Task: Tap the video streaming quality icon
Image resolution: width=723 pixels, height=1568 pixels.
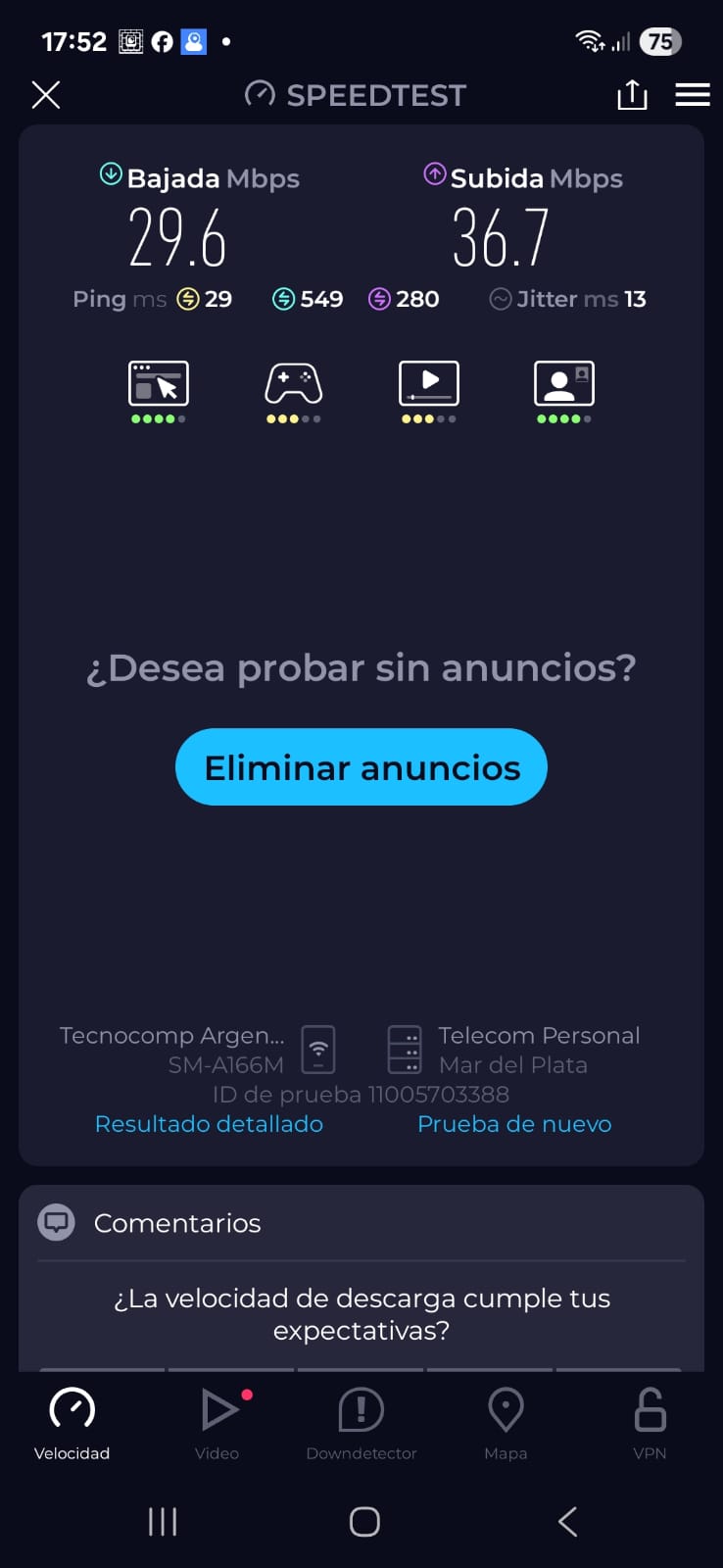Action: (x=429, y=384)
